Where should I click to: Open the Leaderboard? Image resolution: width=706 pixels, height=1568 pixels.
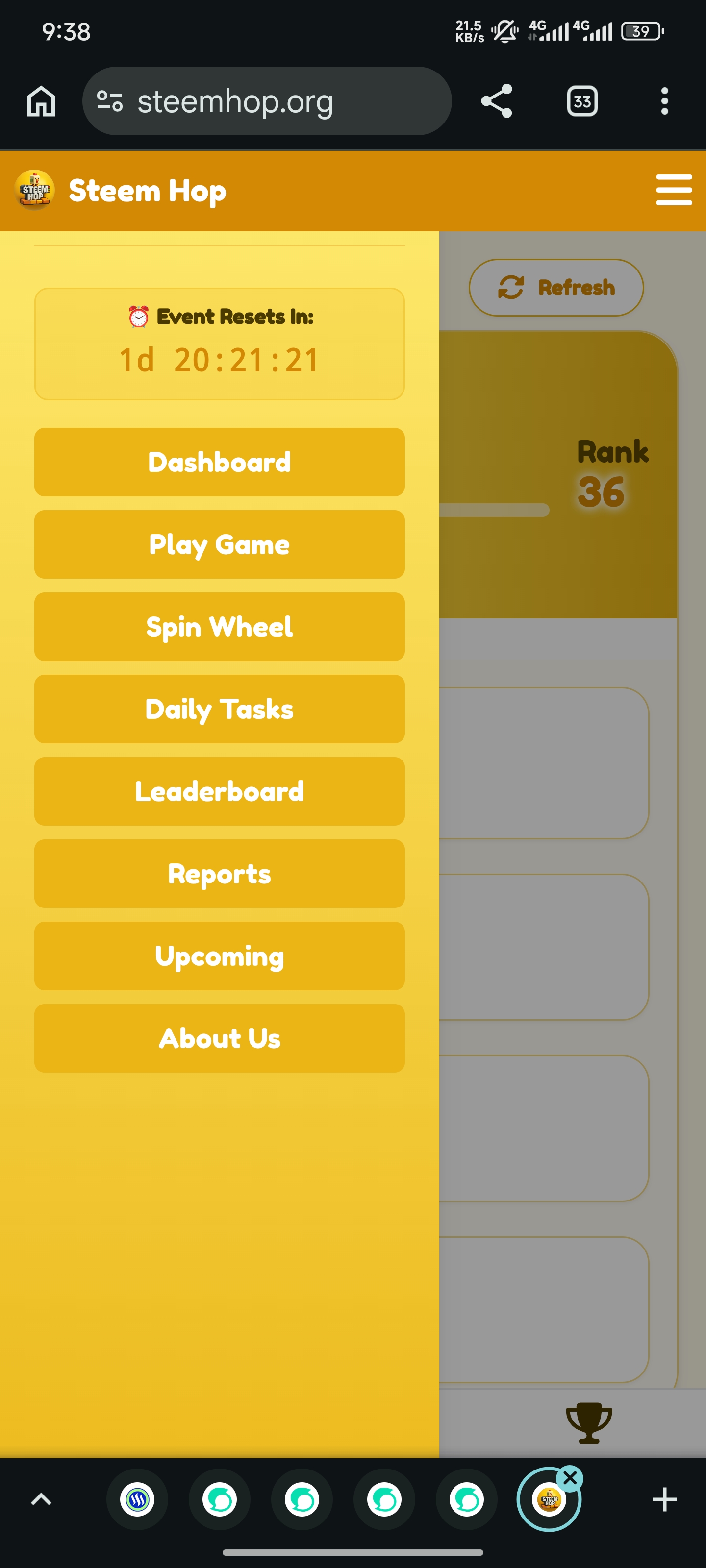coord(219,791)
